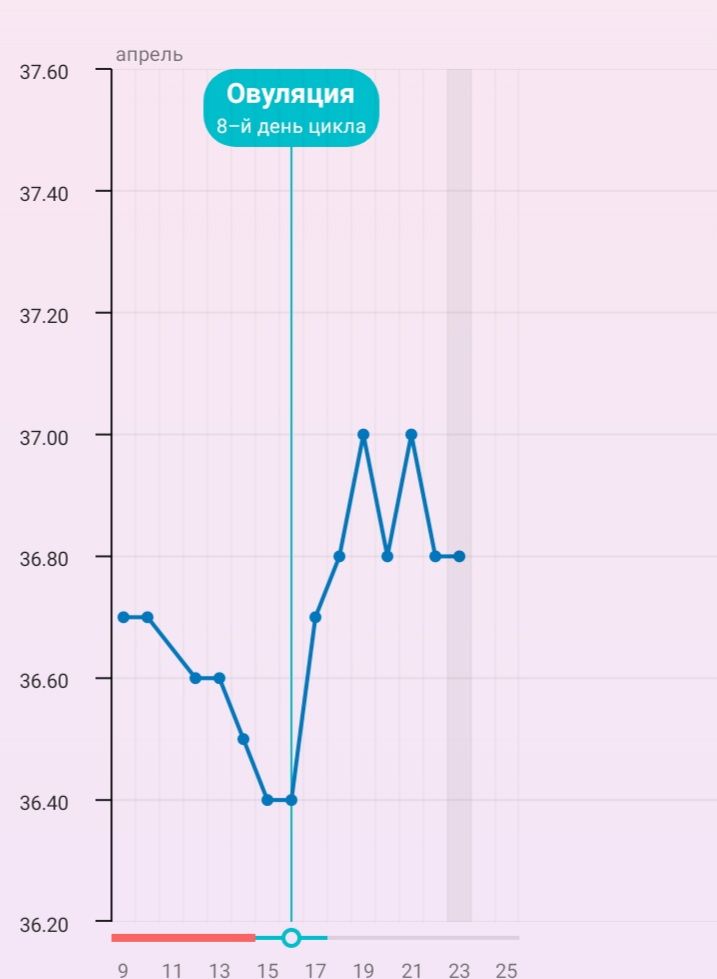Select the 37.00 data point on April 21
Image resolution: width=717 pixels, height=979 pixels.
[411, 435]
